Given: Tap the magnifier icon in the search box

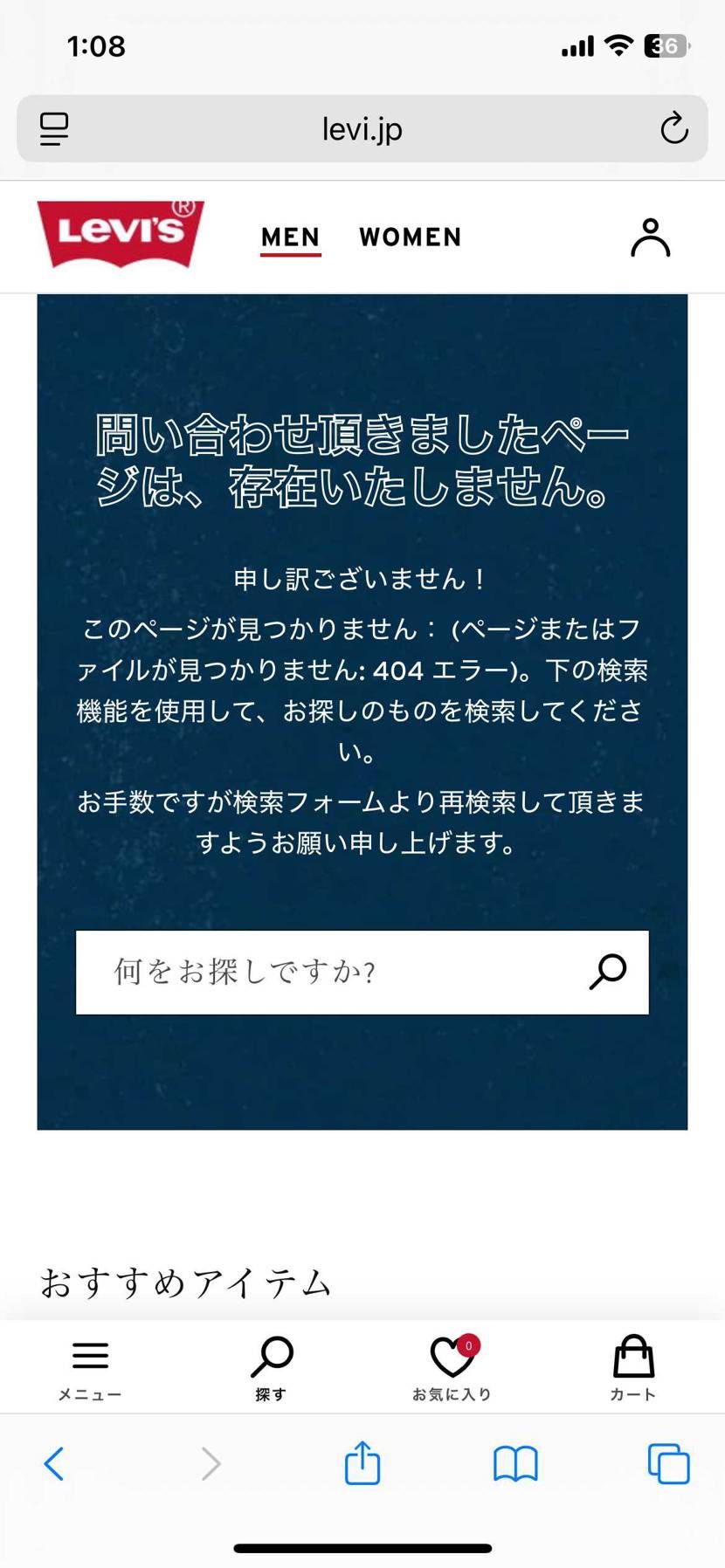Looking at the screenshot, I should pyautogui.click(x=608, y=972).
